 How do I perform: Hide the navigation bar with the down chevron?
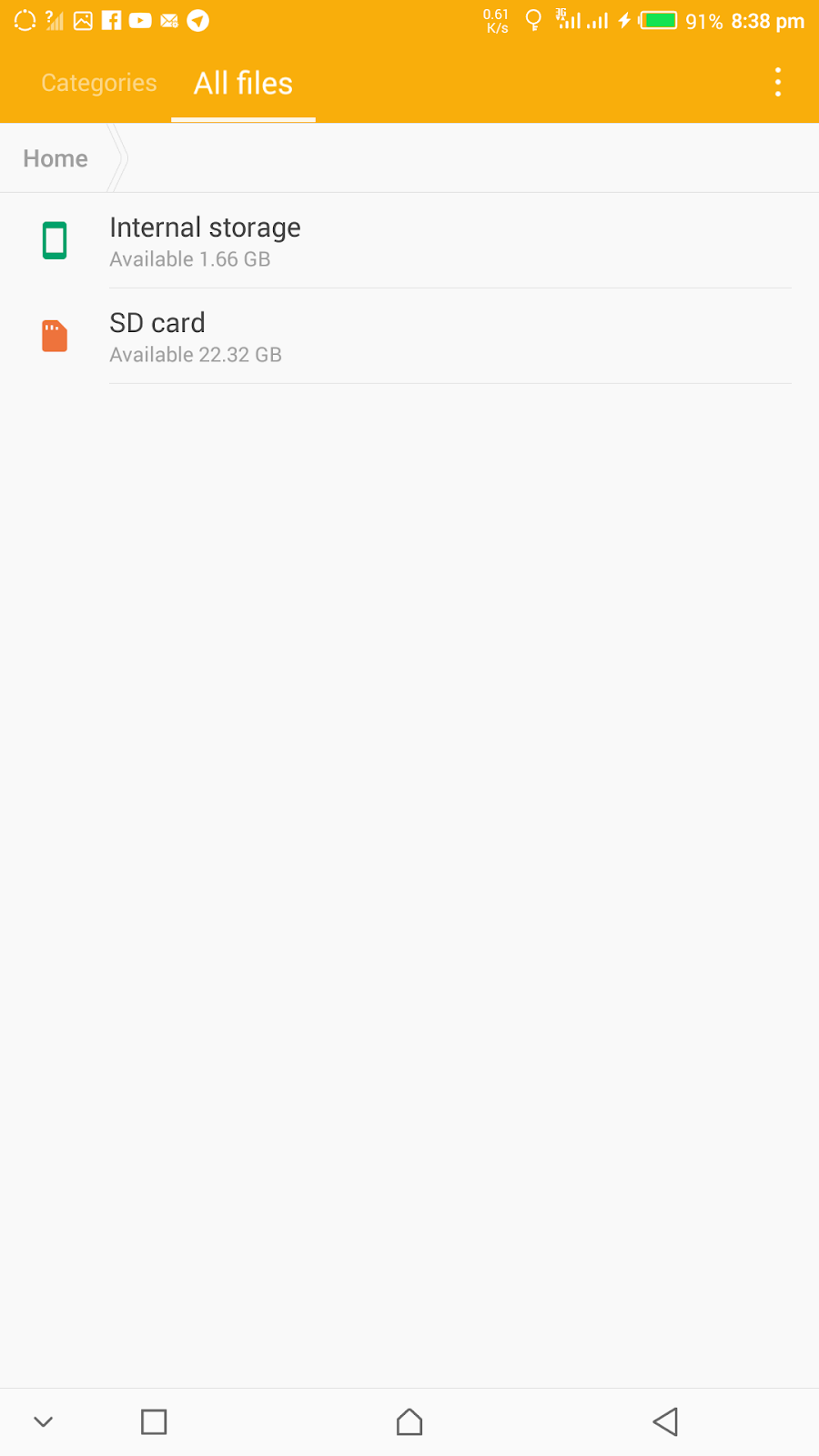pos(43,1421)
